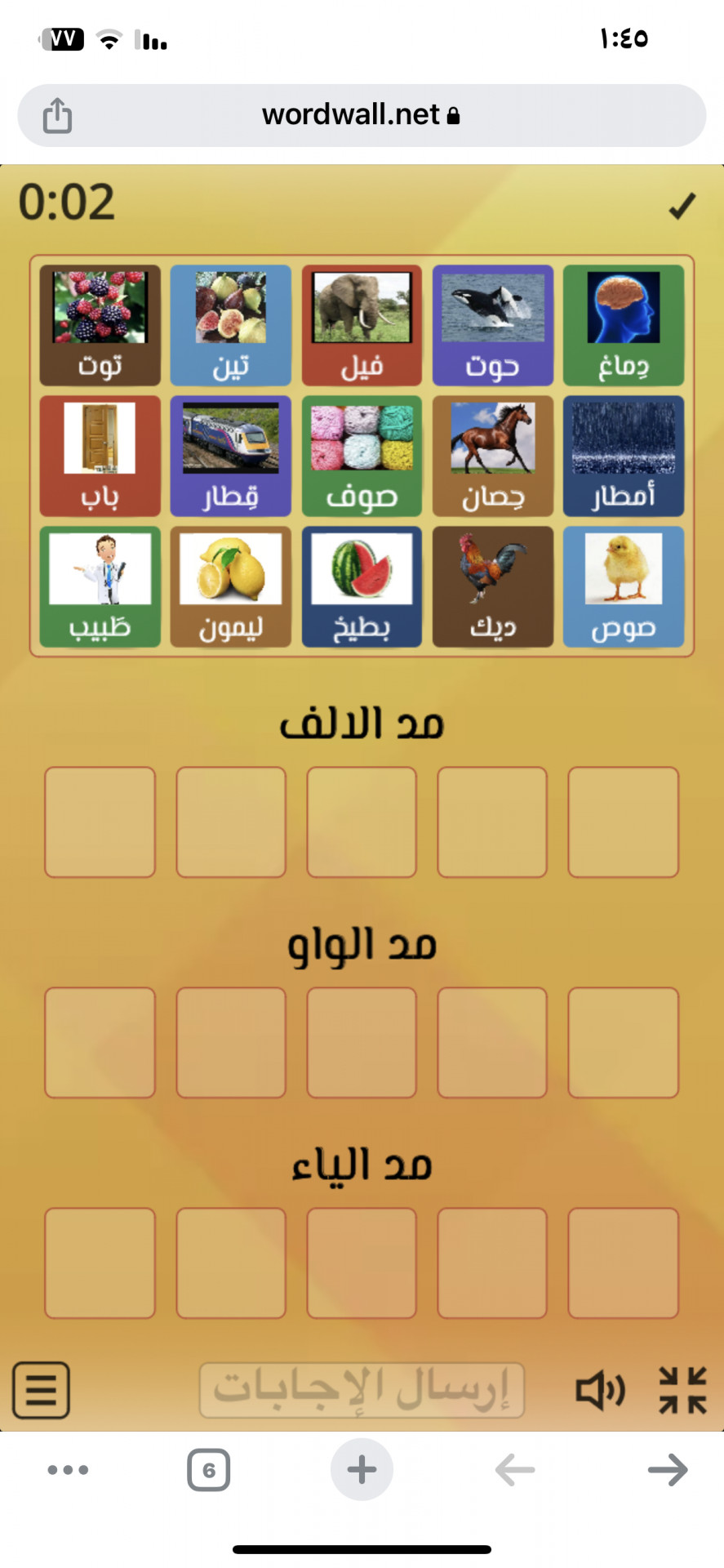Tap the باب door tile
This screenshot has height=1568, width=724.
100,456
